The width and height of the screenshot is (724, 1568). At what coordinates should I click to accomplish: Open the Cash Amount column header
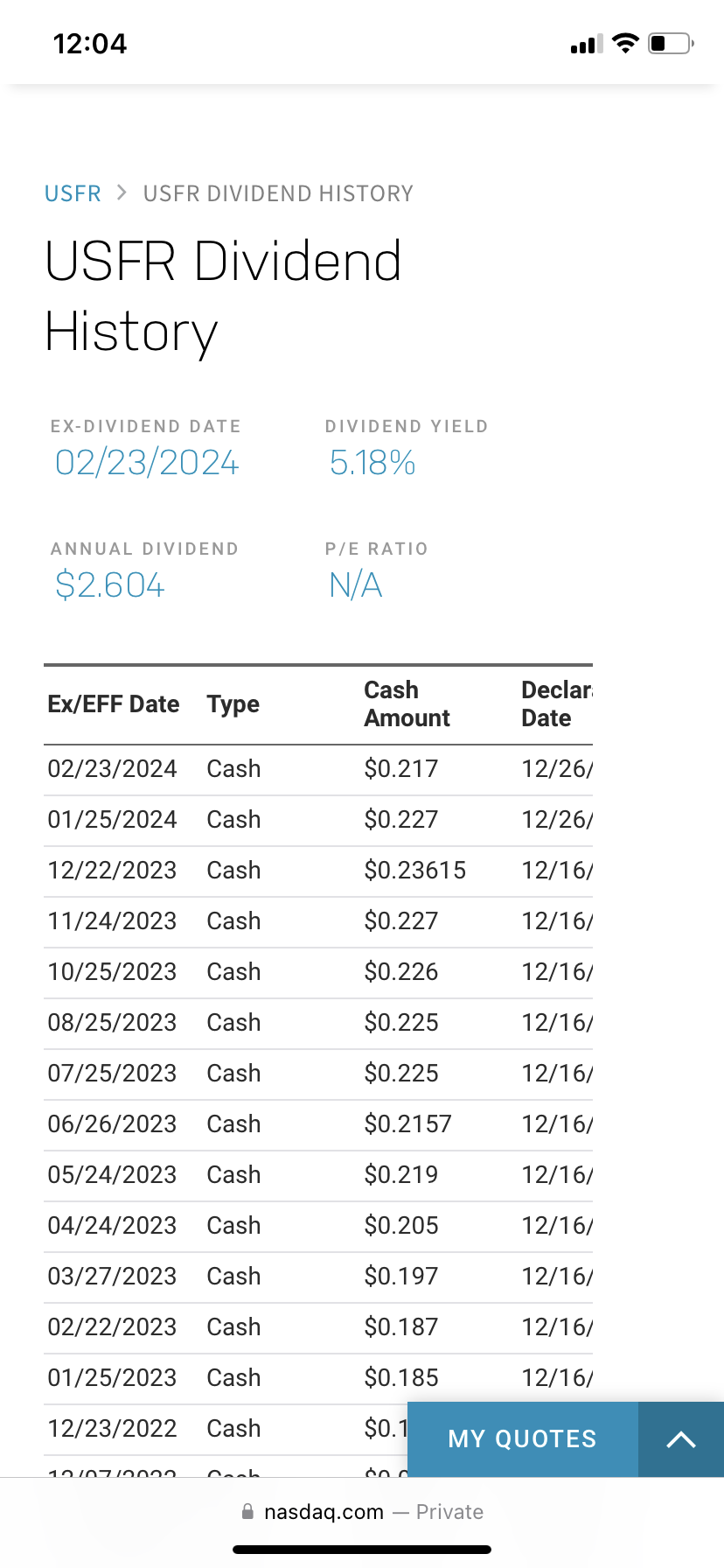point(407,703)
